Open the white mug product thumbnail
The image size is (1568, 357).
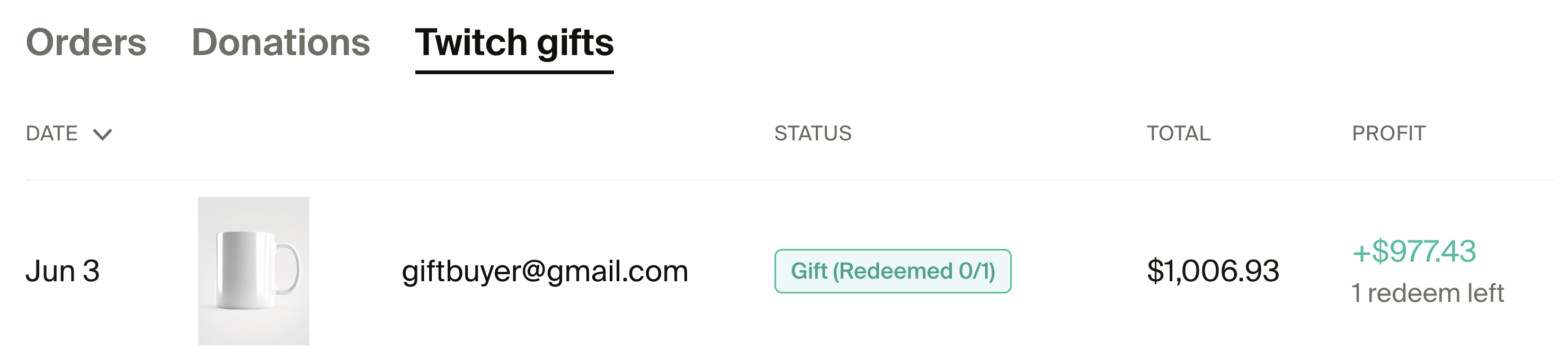pos(253,271)
